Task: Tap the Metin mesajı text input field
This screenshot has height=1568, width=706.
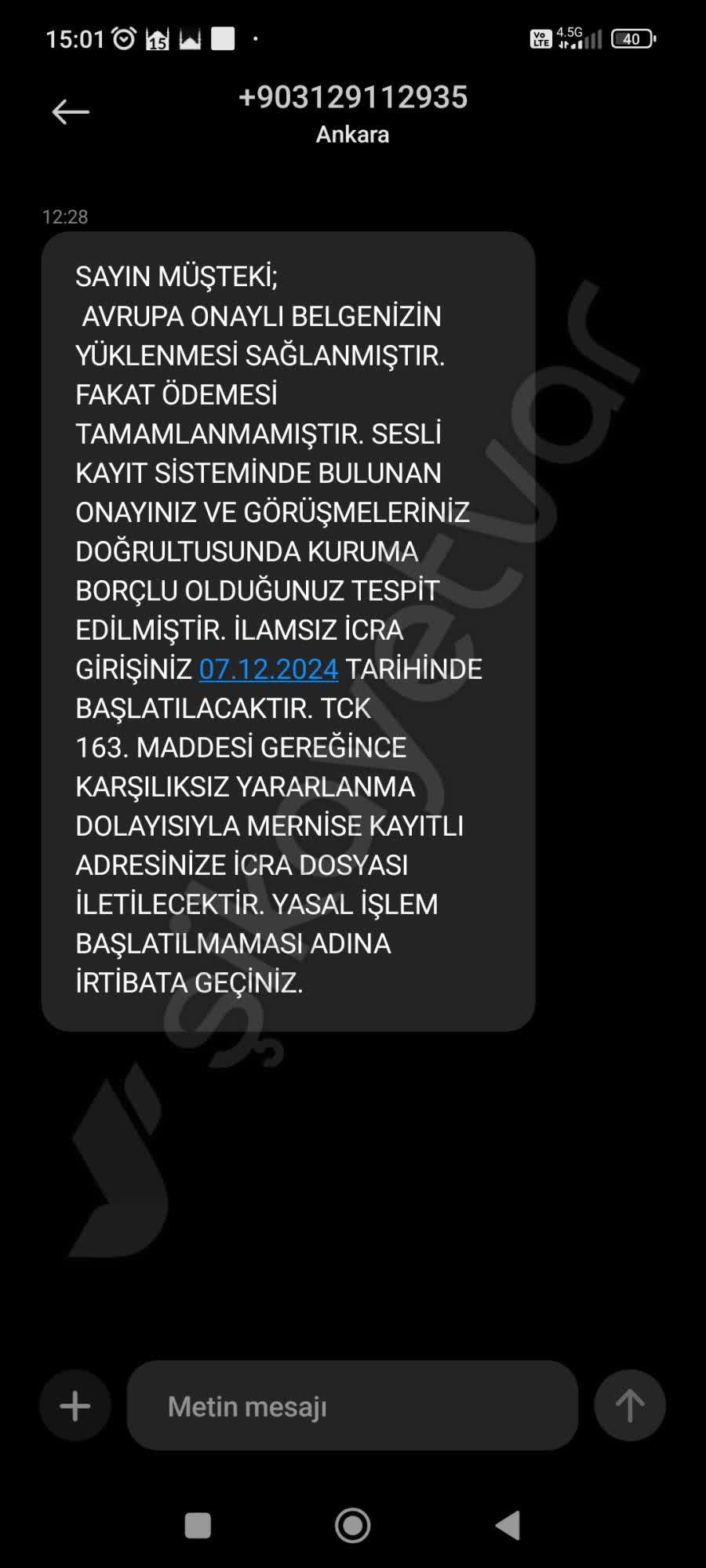Action: (x=351, y=1406)
